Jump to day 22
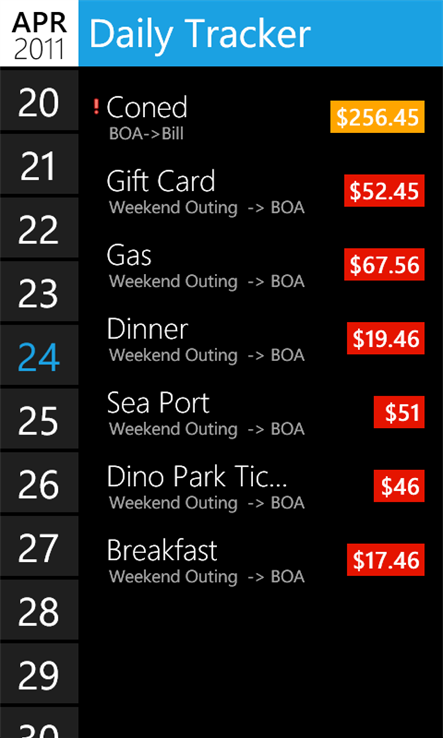Viewport: 443px width, 738px height. (x=39, y=227)
